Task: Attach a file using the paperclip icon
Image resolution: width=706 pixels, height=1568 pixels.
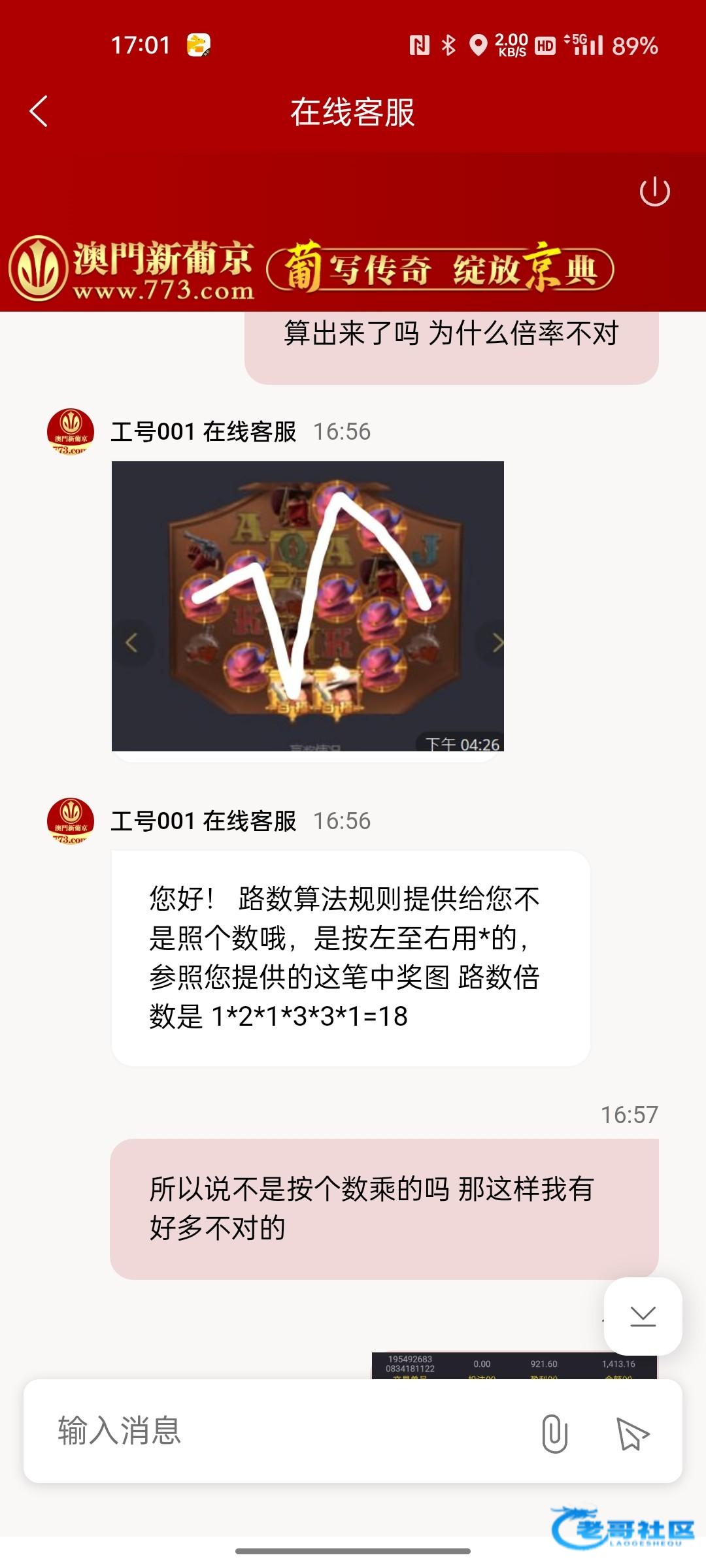Action: coord(554,1433)
